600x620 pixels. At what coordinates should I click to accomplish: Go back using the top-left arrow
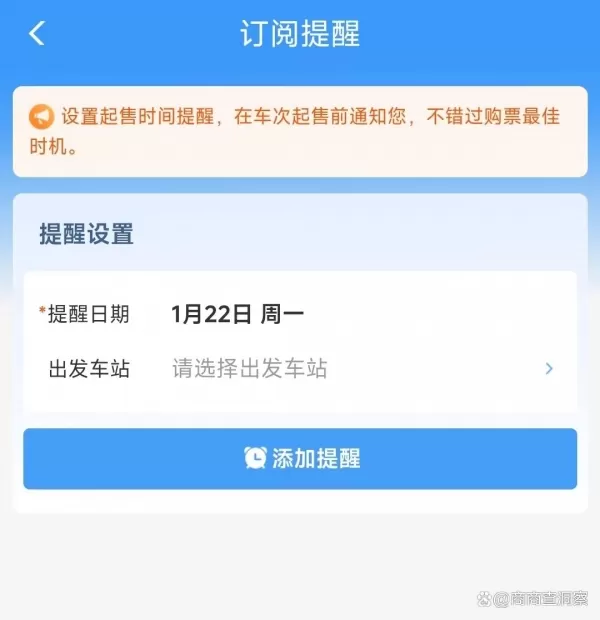tap(37, 33)
